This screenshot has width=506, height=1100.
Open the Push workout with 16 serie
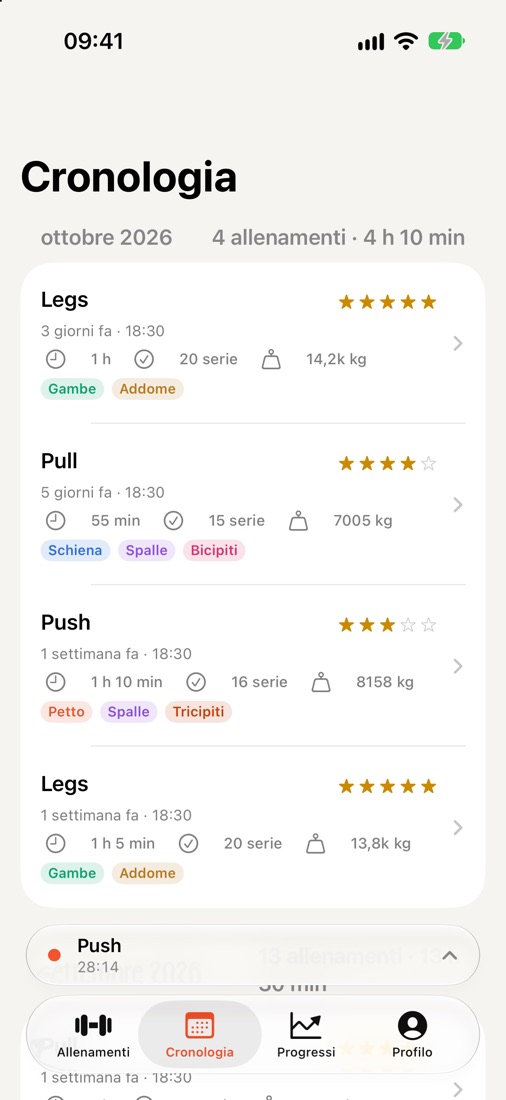point(253,666)
